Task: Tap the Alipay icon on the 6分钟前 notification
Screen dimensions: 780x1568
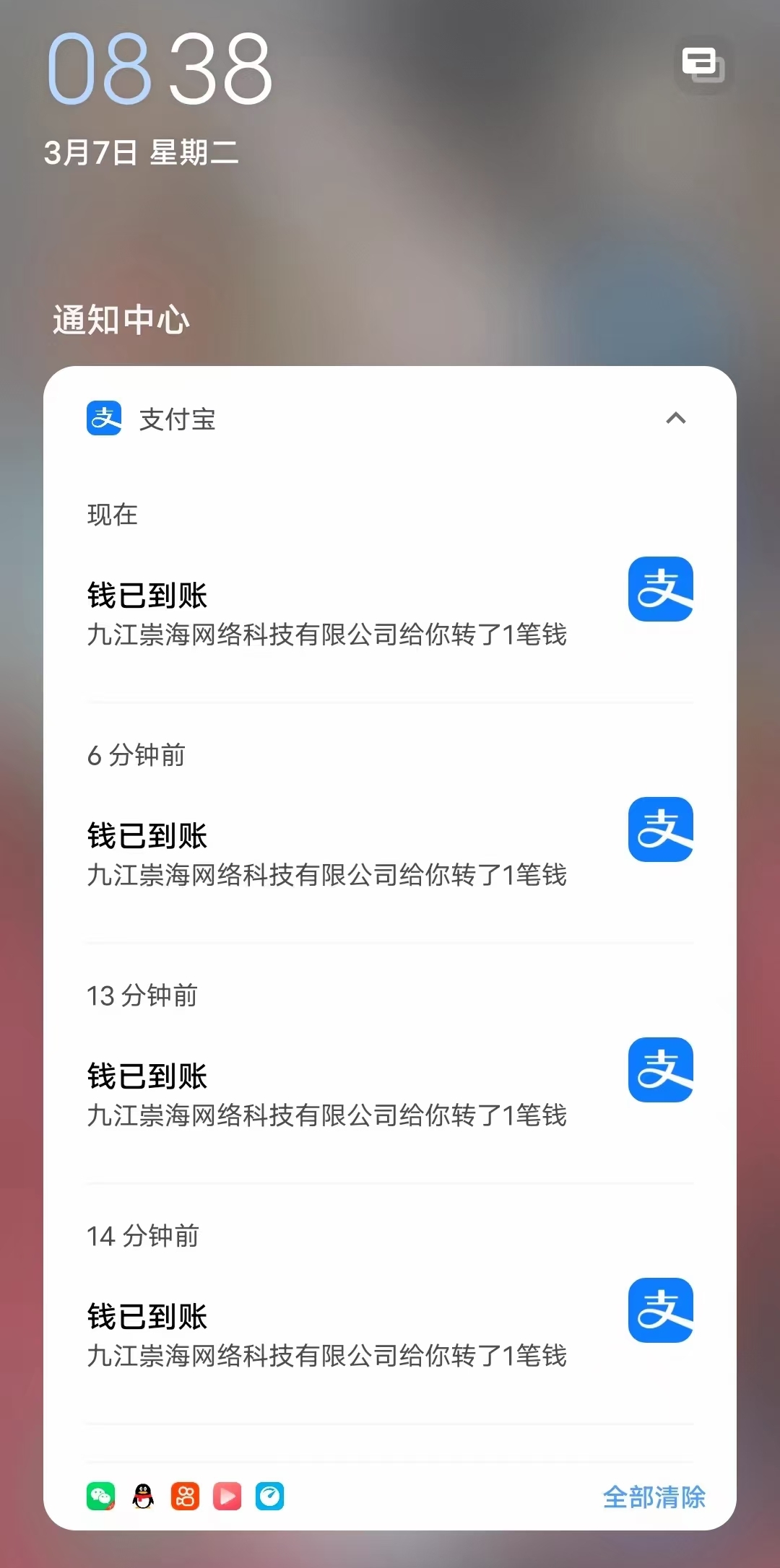Action: click(661, 829)
